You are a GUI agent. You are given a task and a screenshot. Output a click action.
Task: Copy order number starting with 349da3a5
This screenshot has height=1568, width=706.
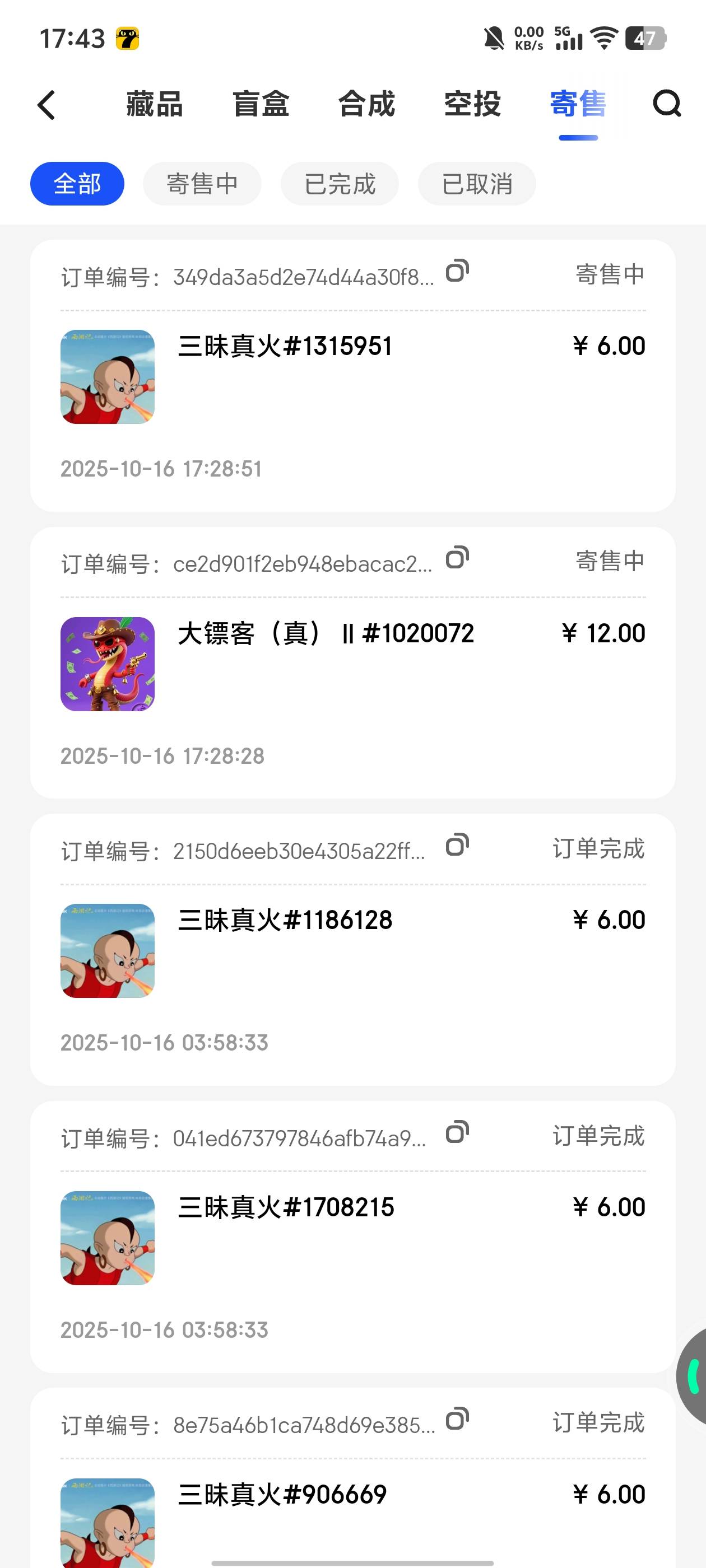457,272
